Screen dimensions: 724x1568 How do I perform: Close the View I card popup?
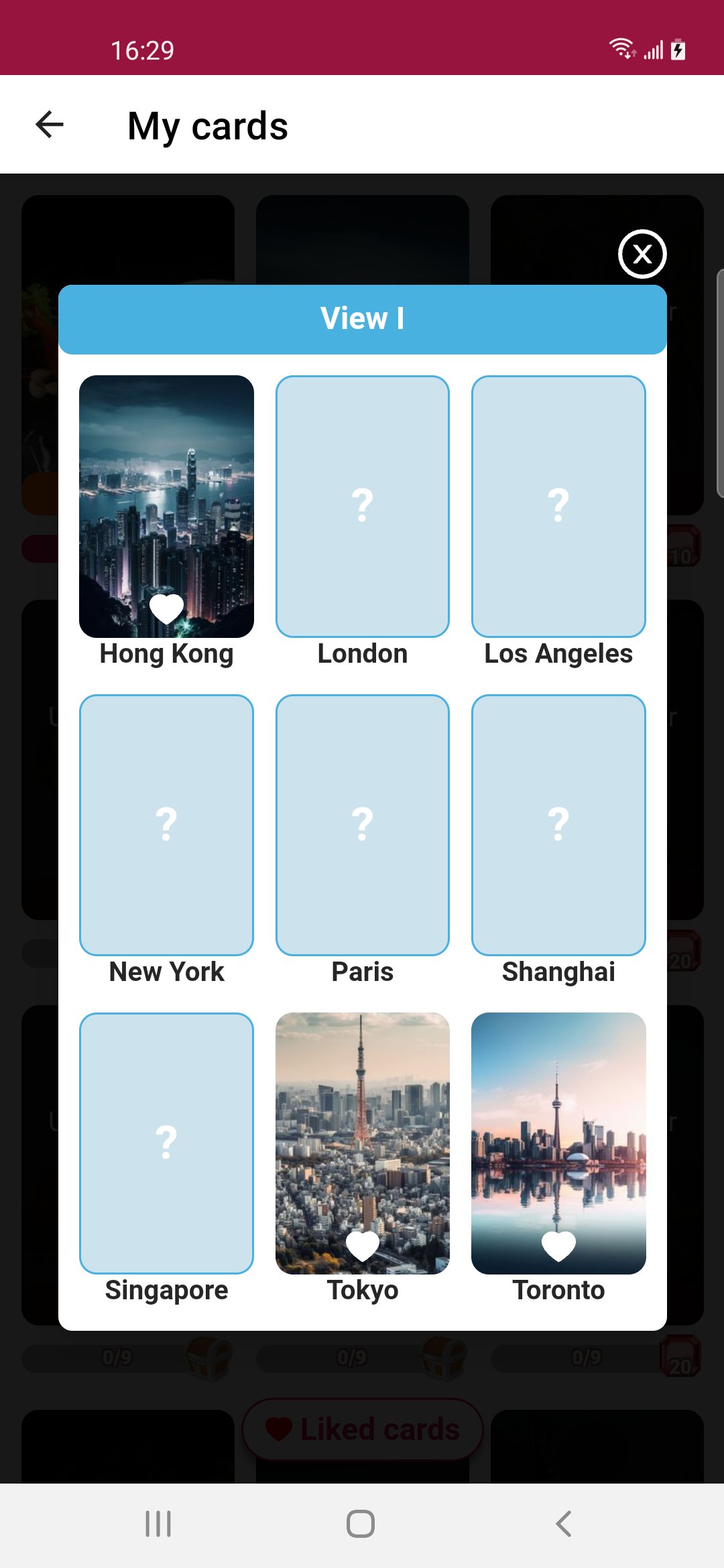(642, 254)
